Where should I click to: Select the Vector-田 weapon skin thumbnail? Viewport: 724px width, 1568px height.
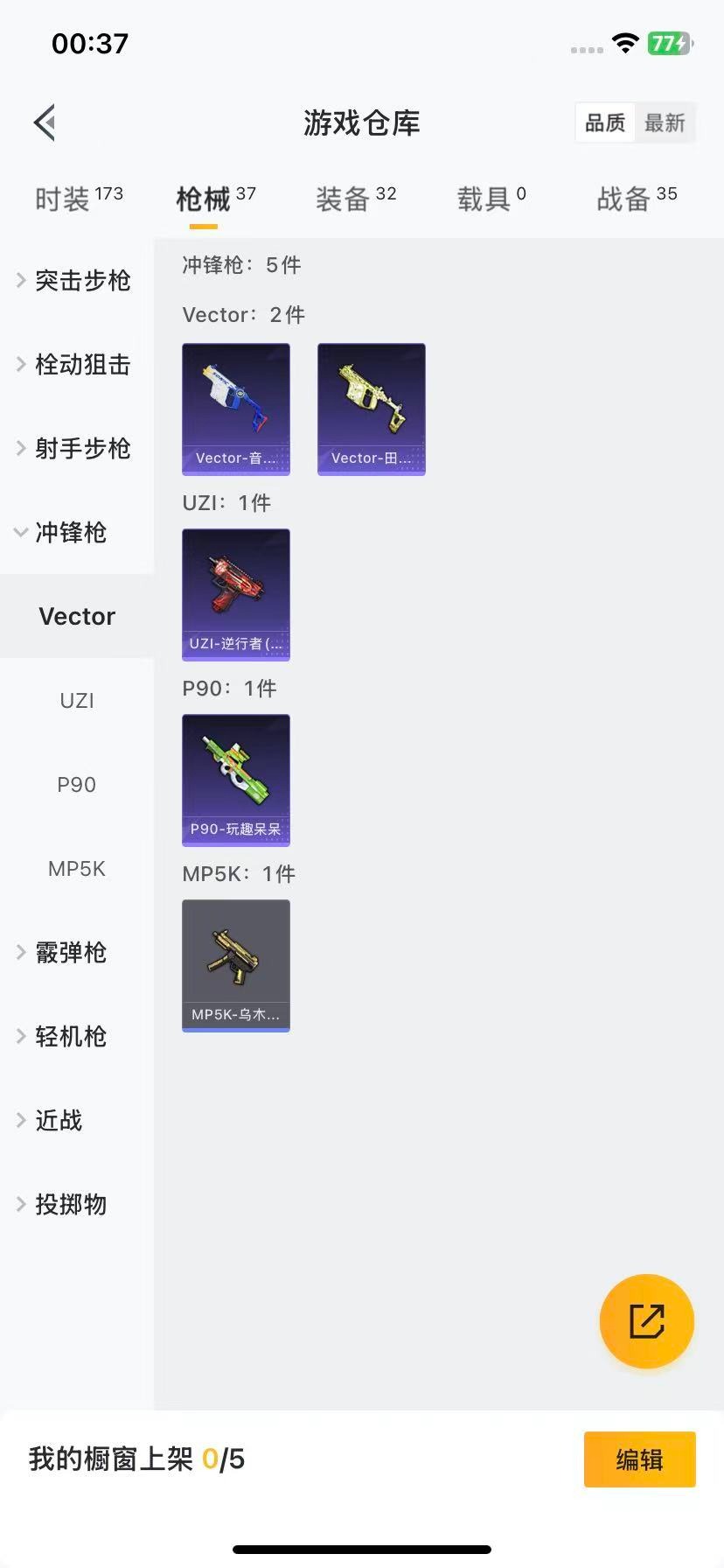(371, 409)
